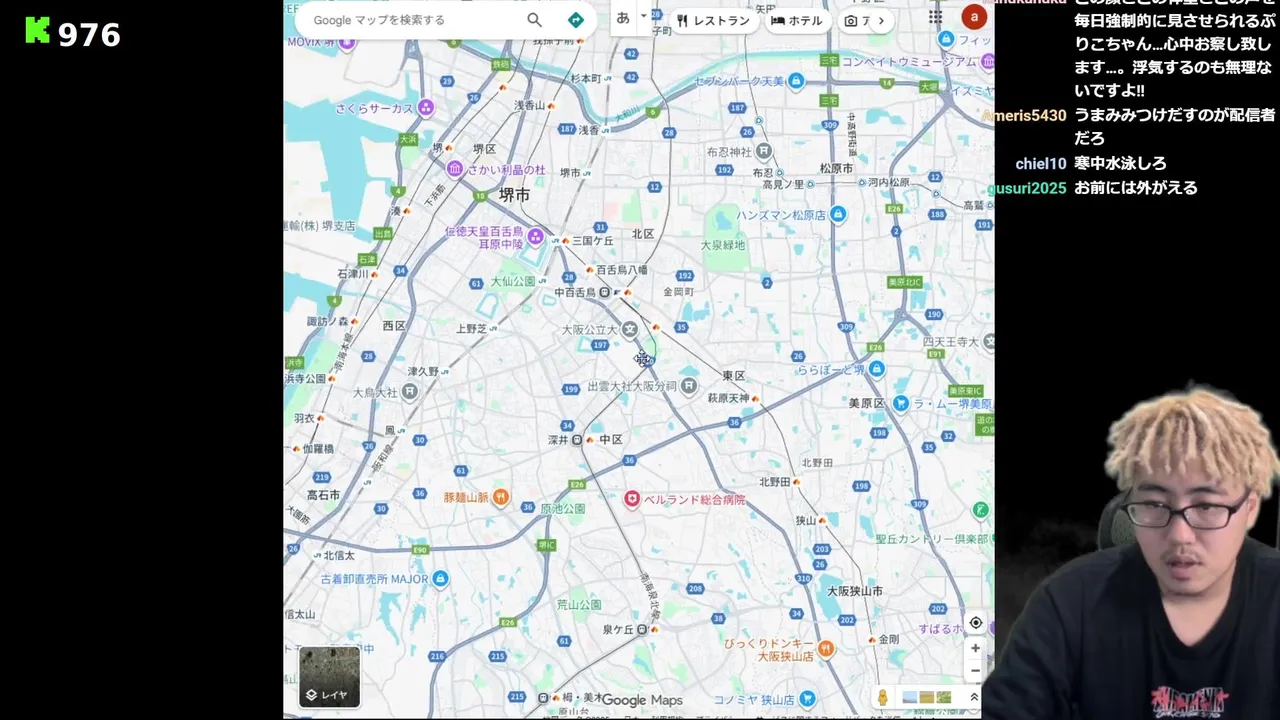This screenshot has width=1280, height=720.
Task: Activate the Street View pegman
Action: (x=882, y=697)
